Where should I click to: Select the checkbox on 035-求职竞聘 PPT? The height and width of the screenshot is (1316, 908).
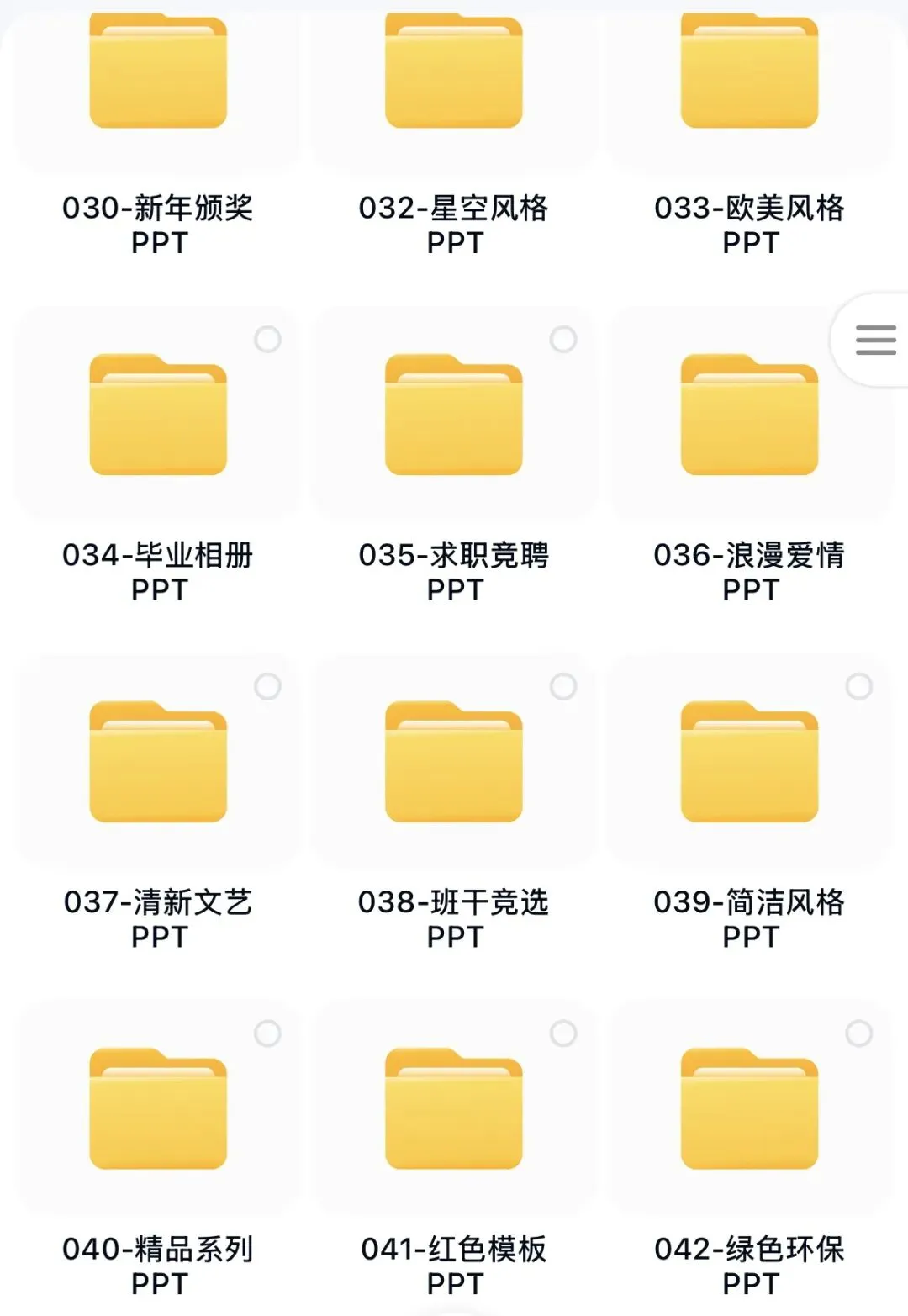pos(563,340)
